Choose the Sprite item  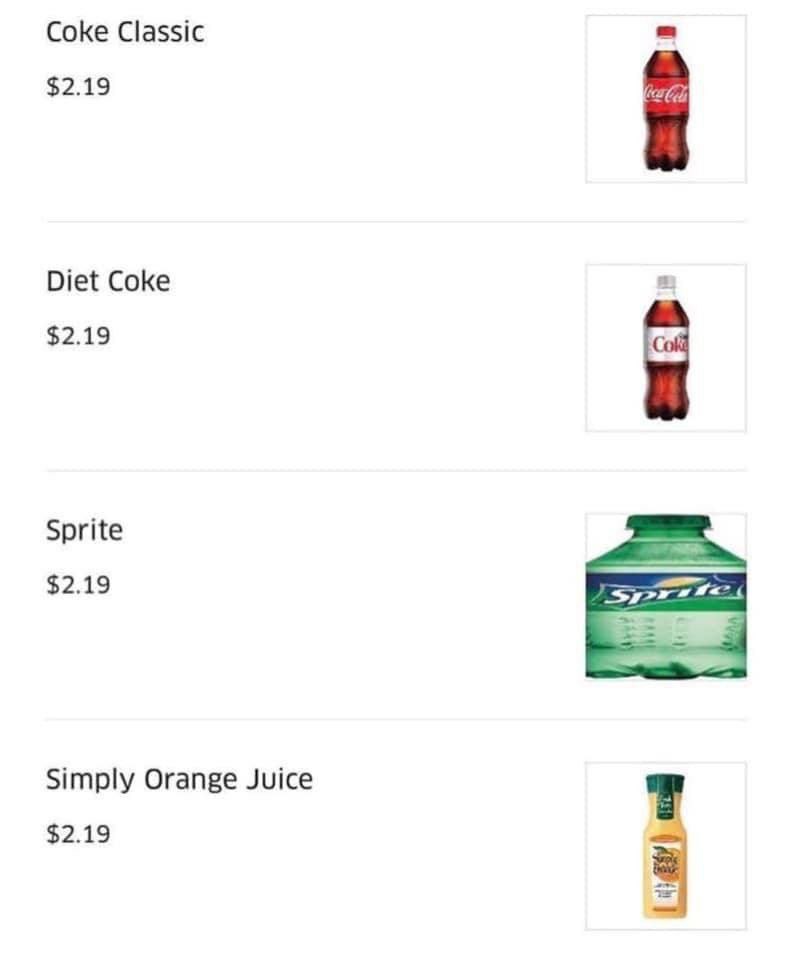[x=85, y=531]
